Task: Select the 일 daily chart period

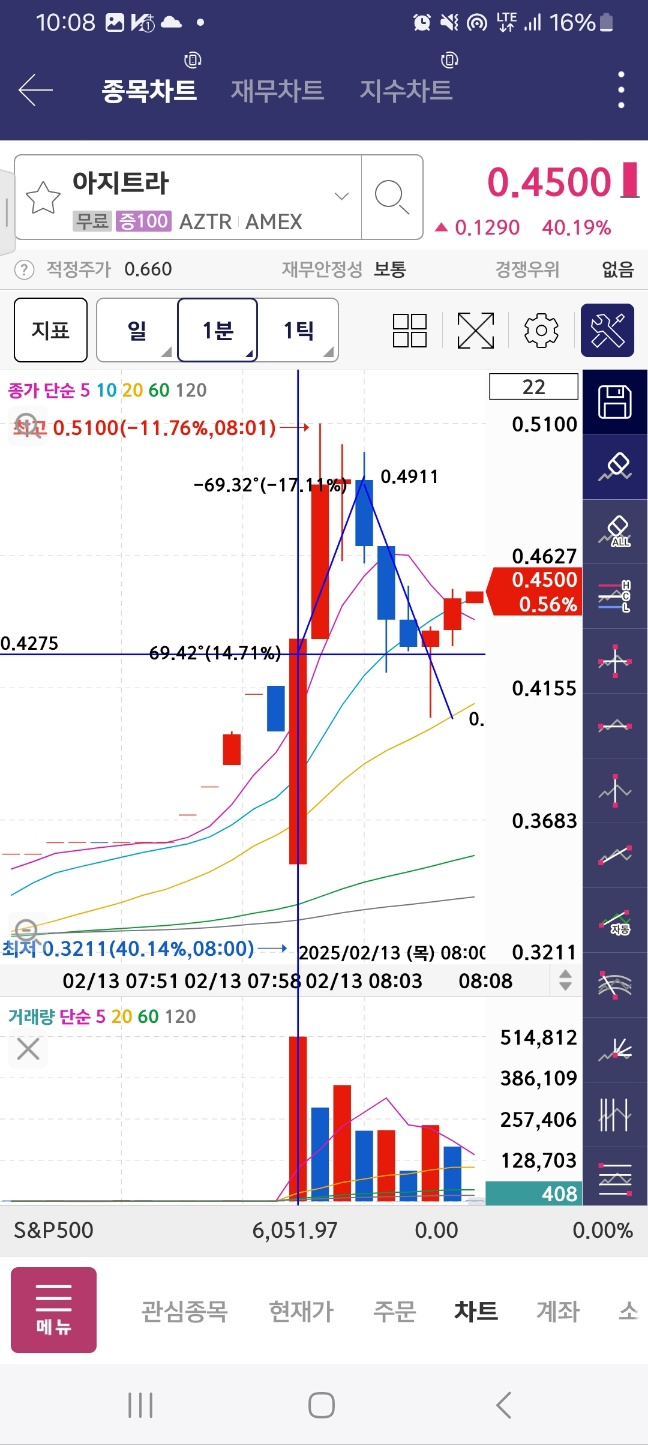Action: pos(137,330)
